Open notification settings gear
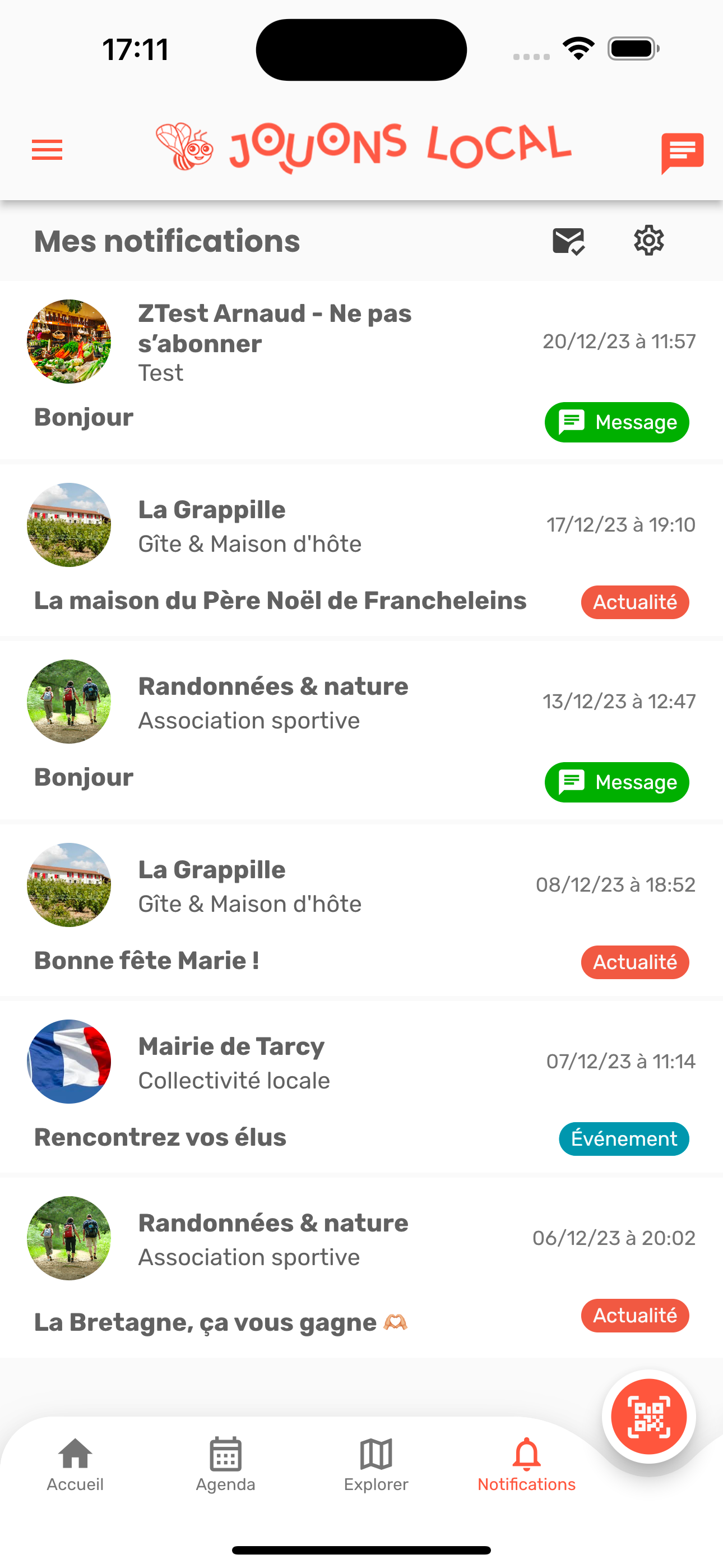This screenshot has width=723, height=1568. tap(649, 241)
